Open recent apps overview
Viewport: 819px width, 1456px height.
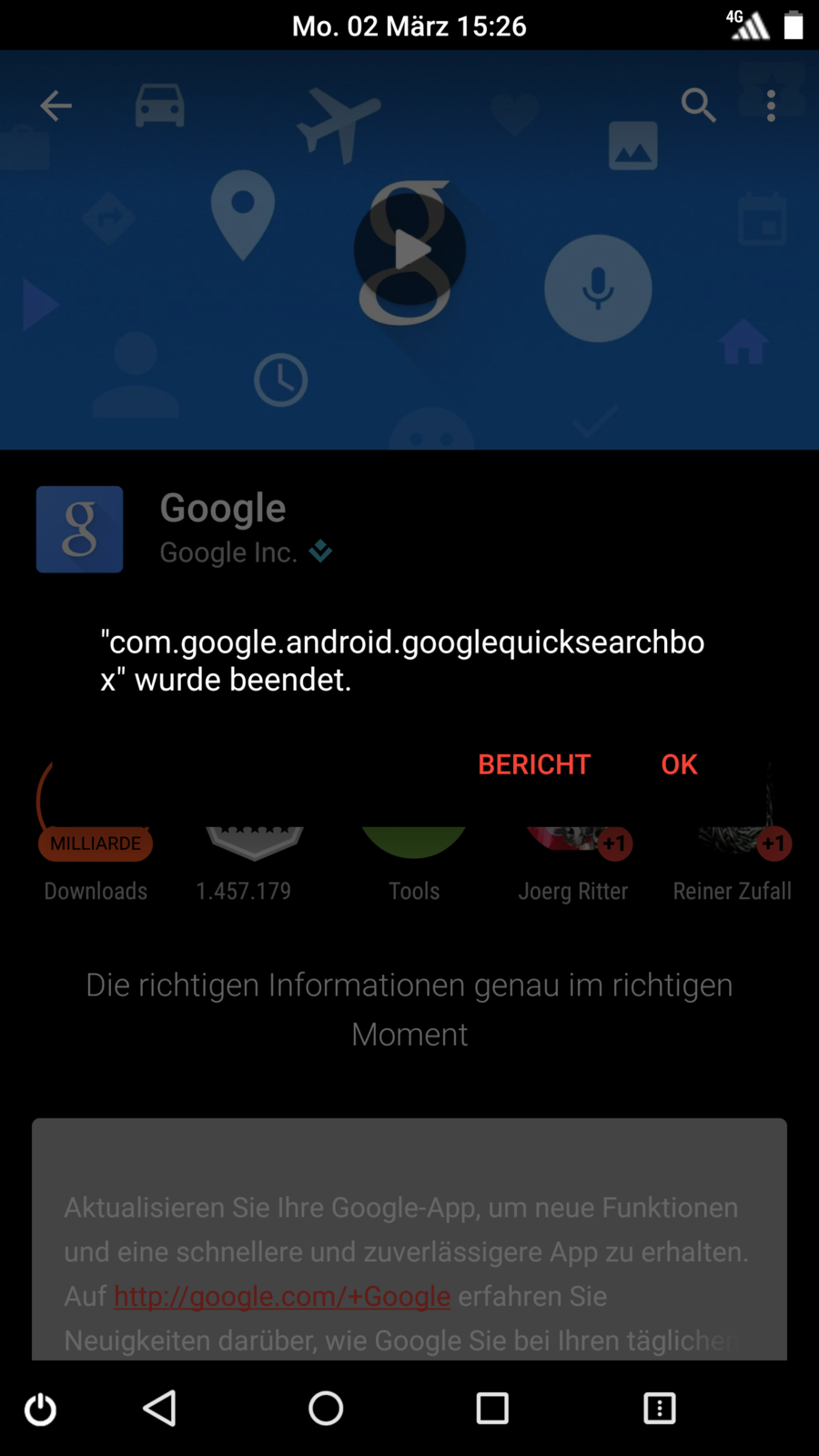coord(492,1408)
